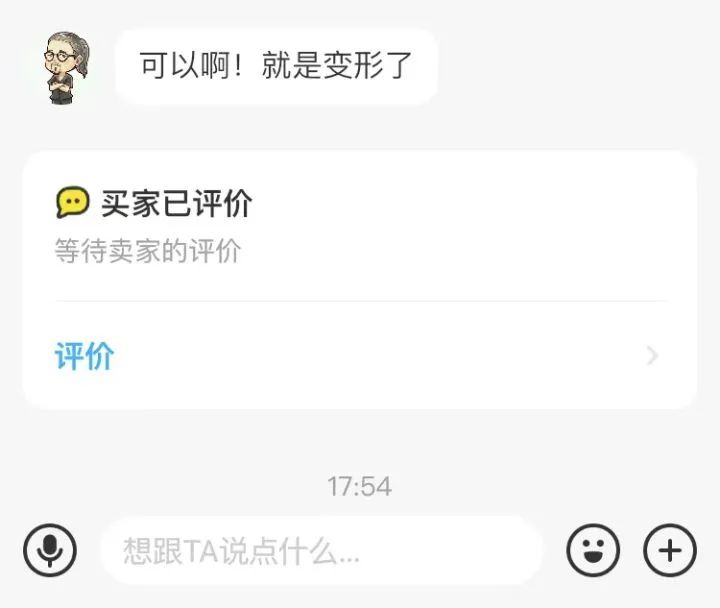This screenshot has width=720, height=608.
Task: Open the 评价 review row
Action: click(x=358, y=356)
